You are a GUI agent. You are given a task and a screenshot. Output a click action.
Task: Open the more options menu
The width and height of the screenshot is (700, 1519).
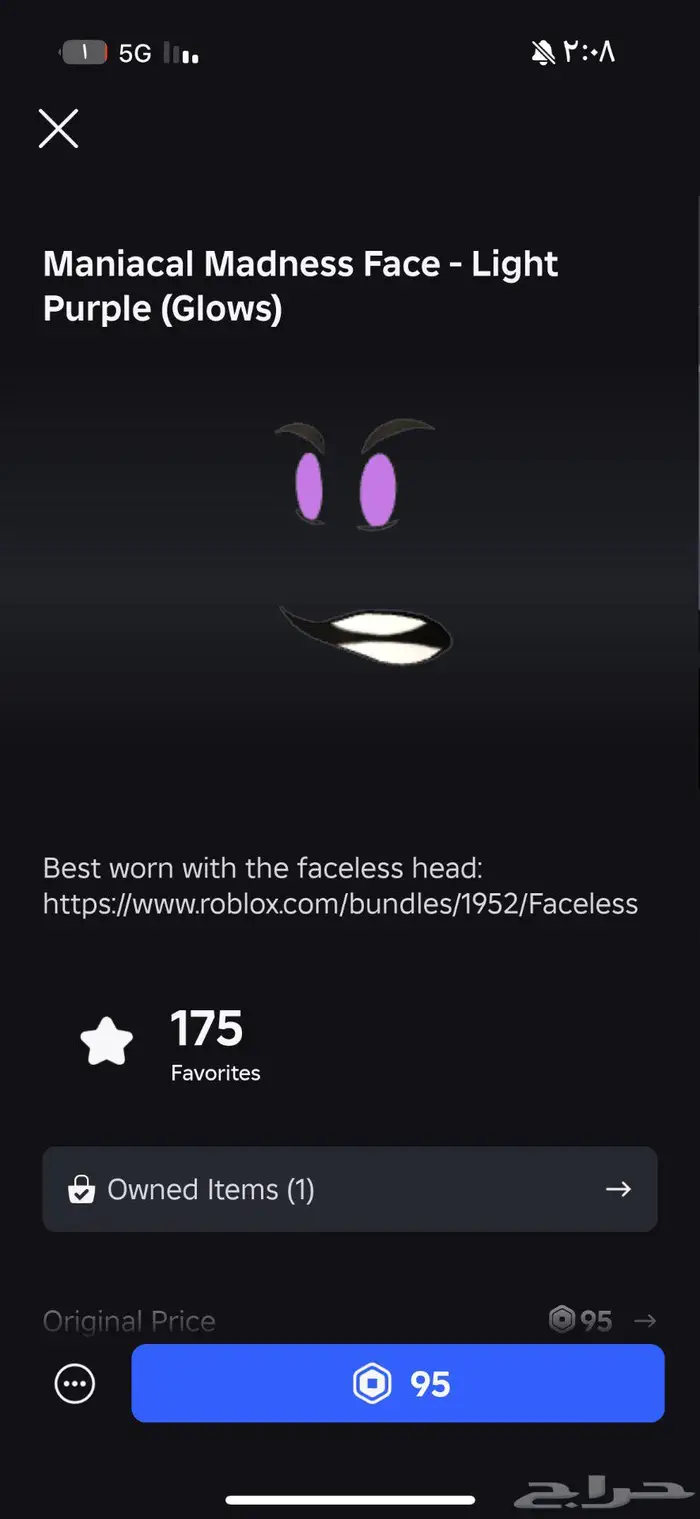(x=75, y=1384)
